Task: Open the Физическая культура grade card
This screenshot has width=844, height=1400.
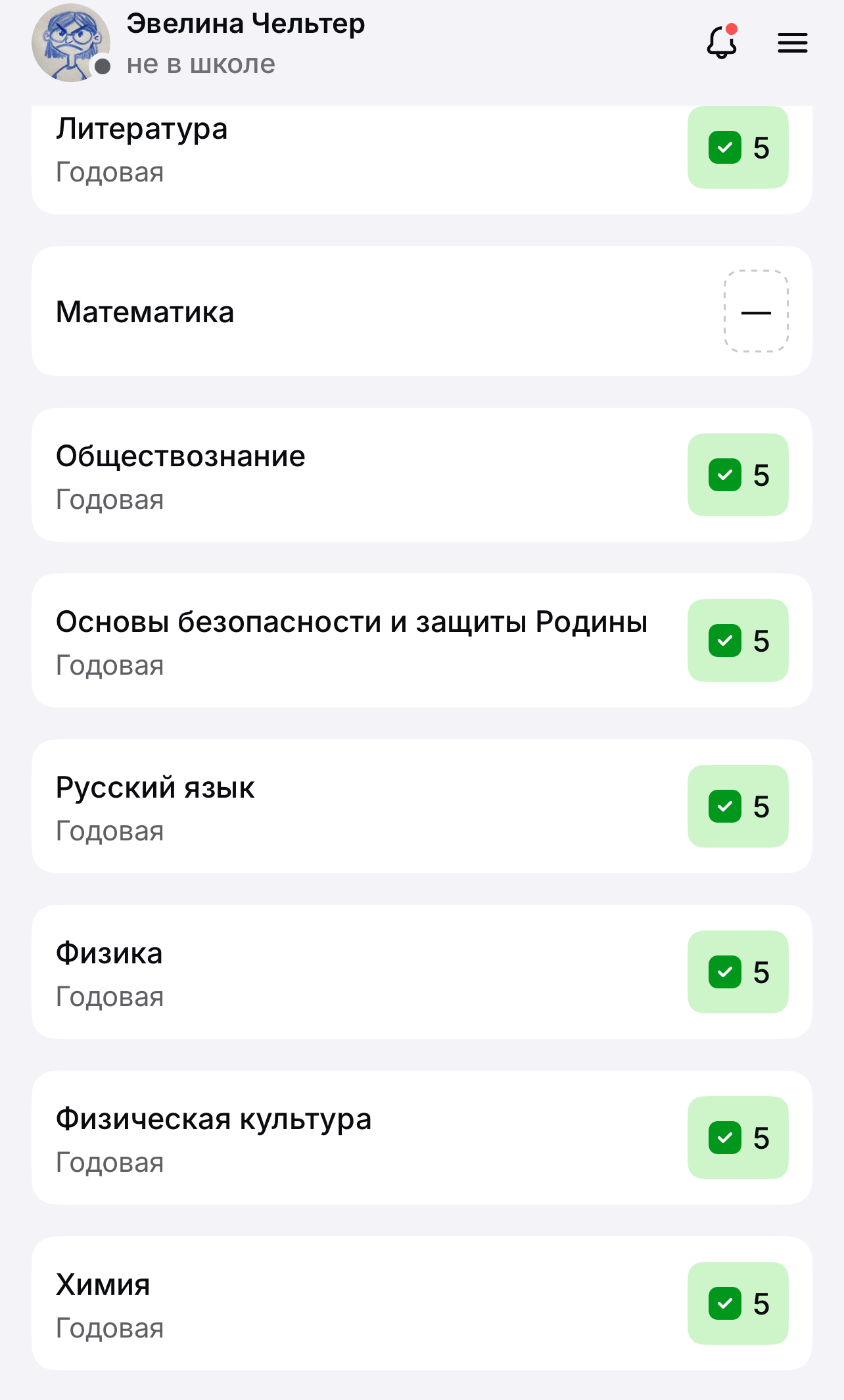Action: [421, 1138]
